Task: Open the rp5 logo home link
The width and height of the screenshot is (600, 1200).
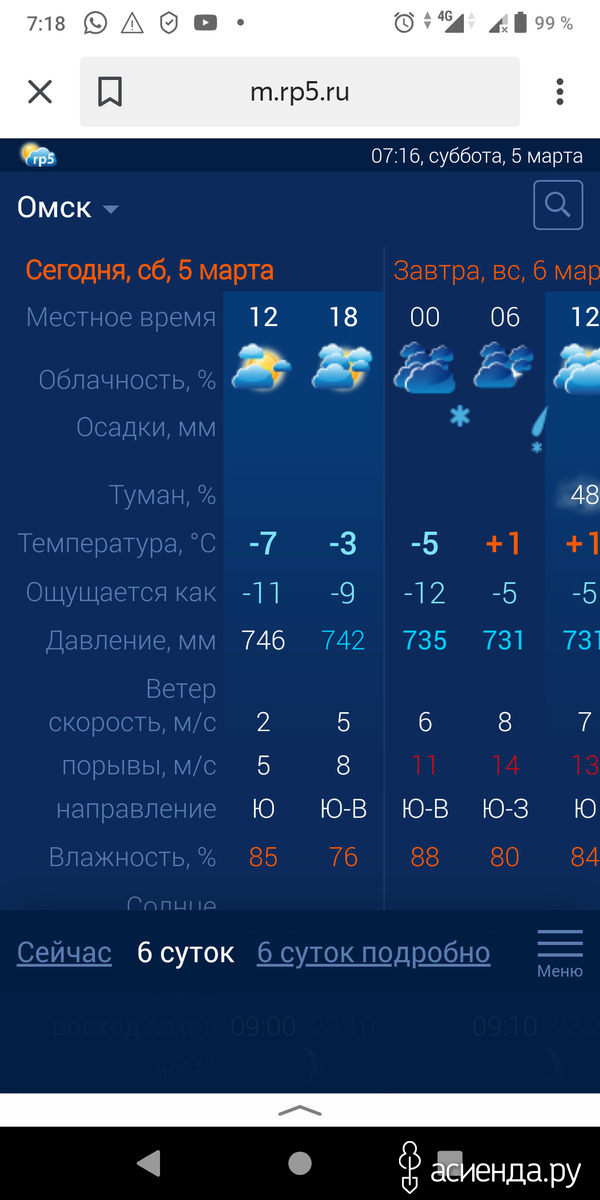Action: pos(38,155)
